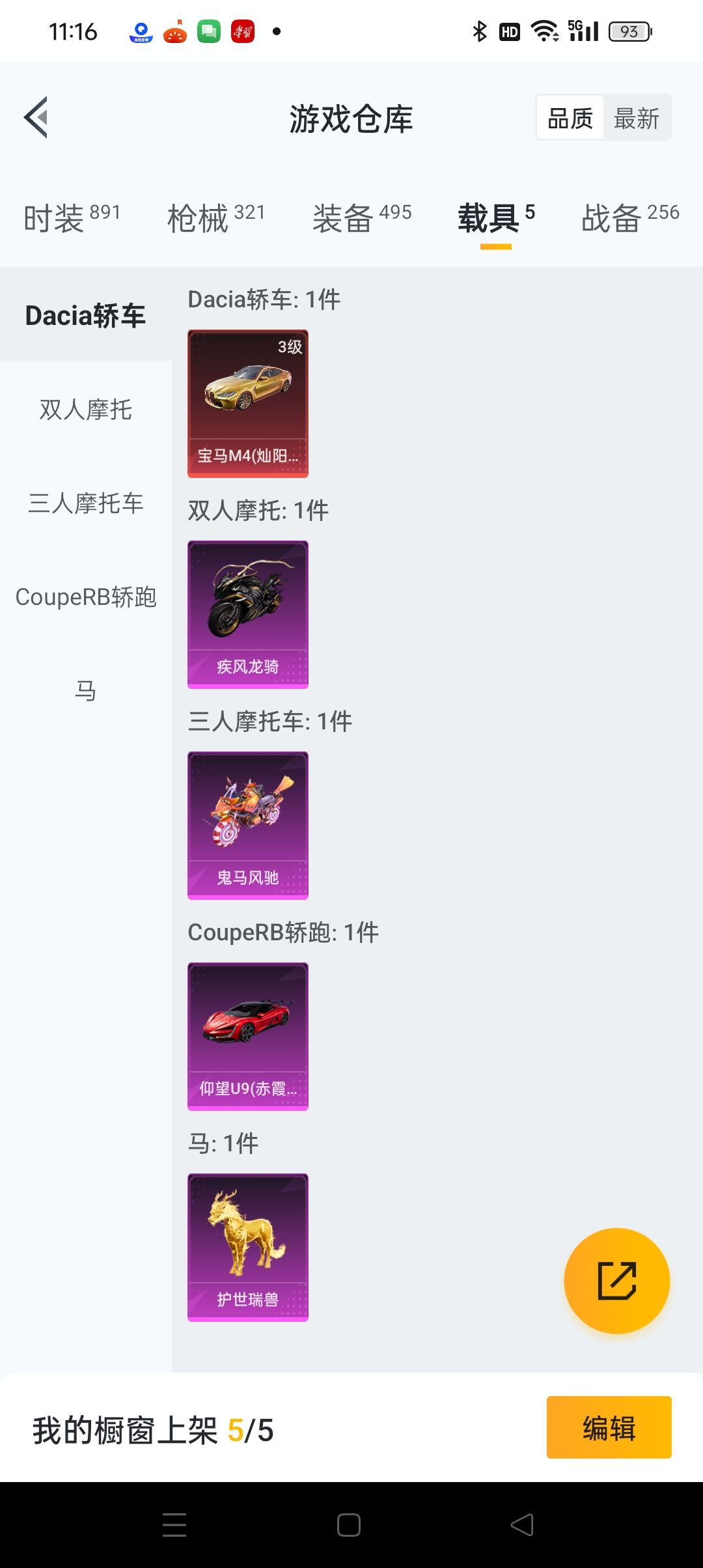Tap the orange share floating button
The image size is (703, 1568).
(616, 1281)
